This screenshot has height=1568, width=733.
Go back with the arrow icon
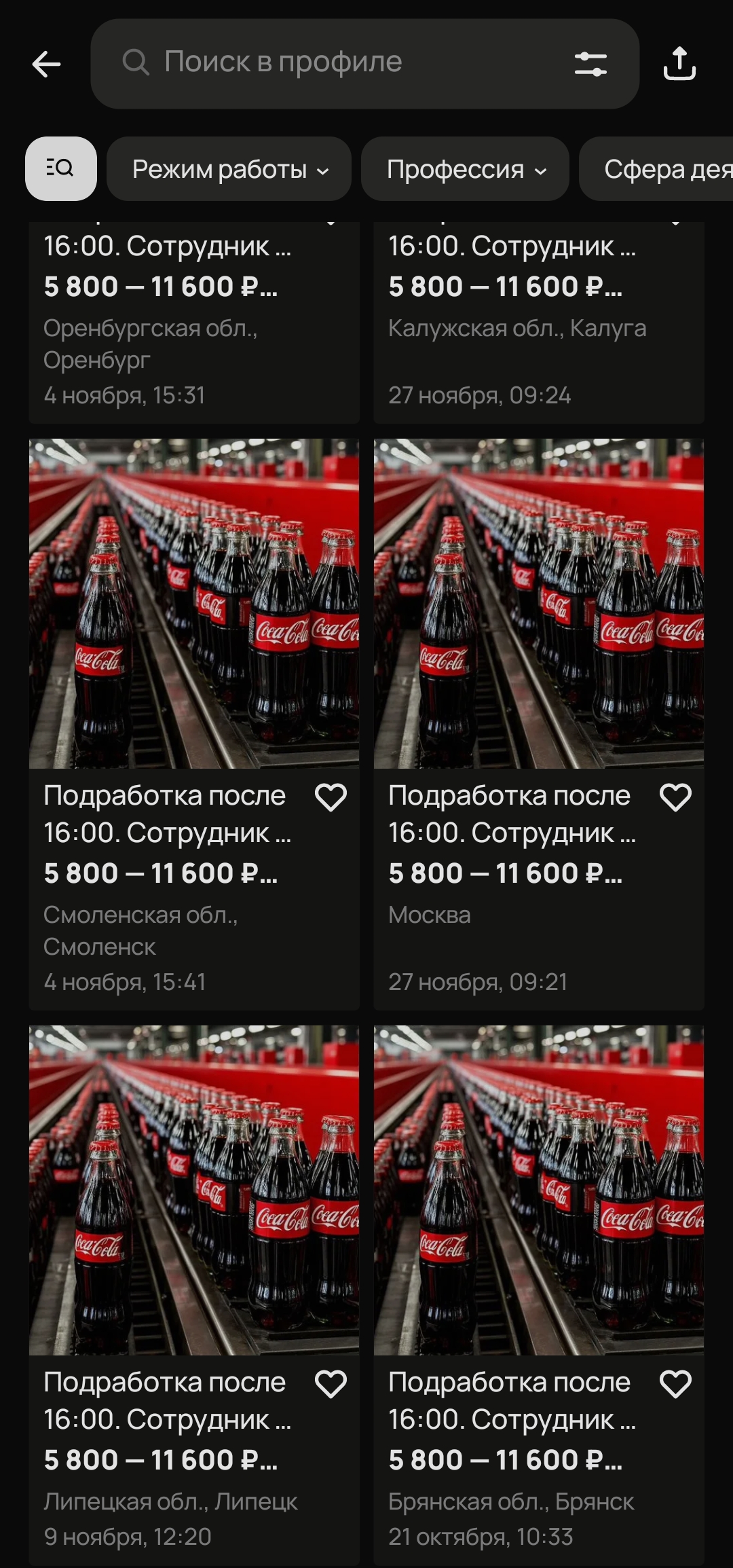[x=46, y=65]
